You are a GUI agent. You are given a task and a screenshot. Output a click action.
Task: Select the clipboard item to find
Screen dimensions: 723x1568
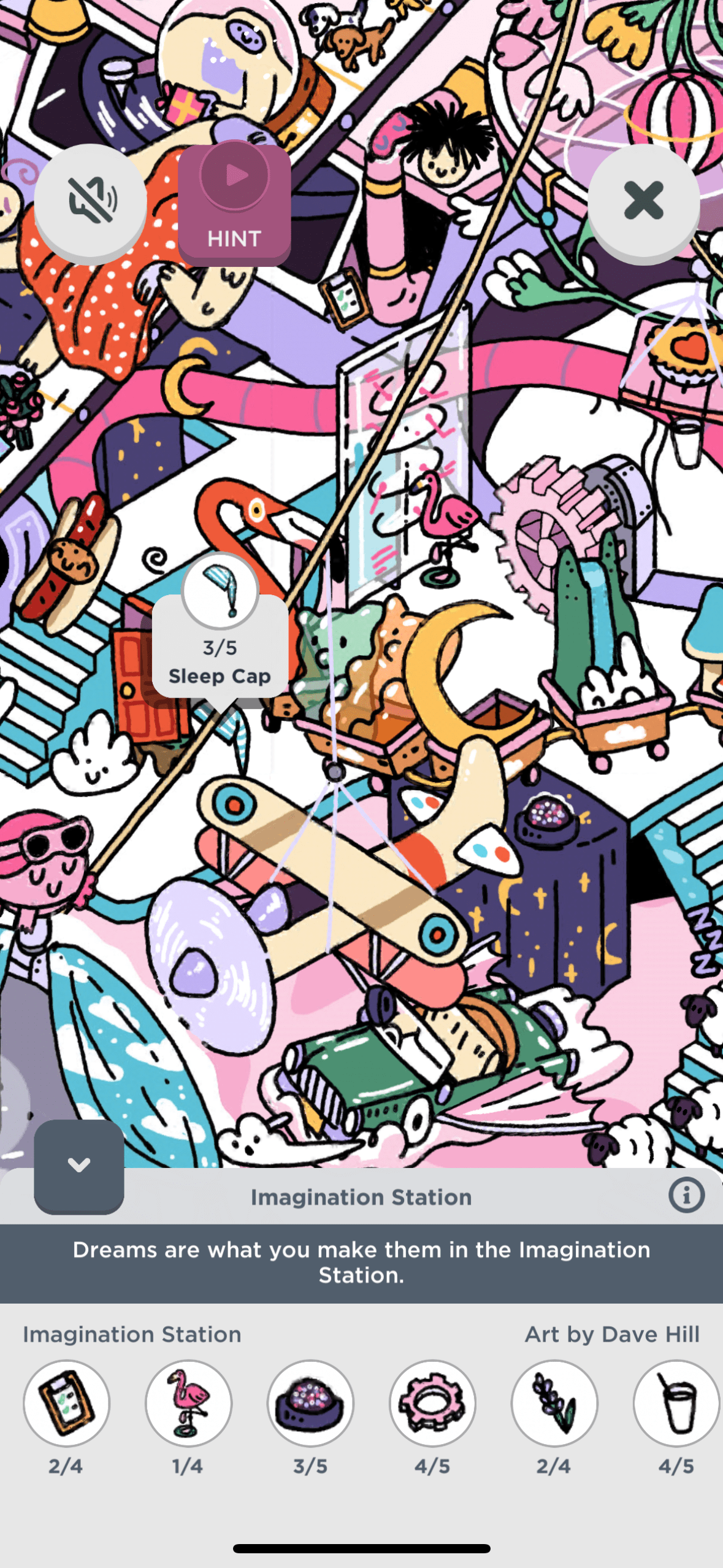click(x=66, y=1404)
